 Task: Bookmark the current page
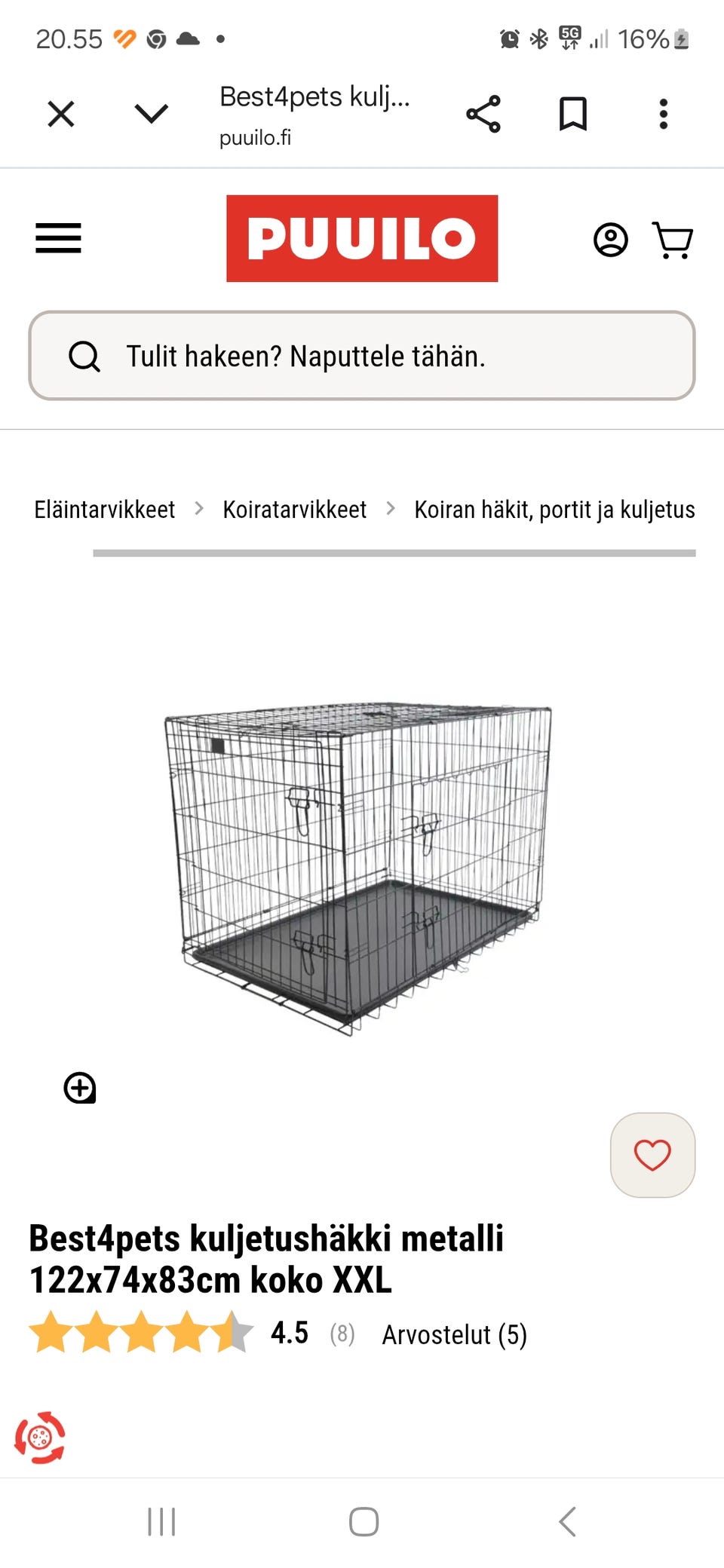point(572,113)
